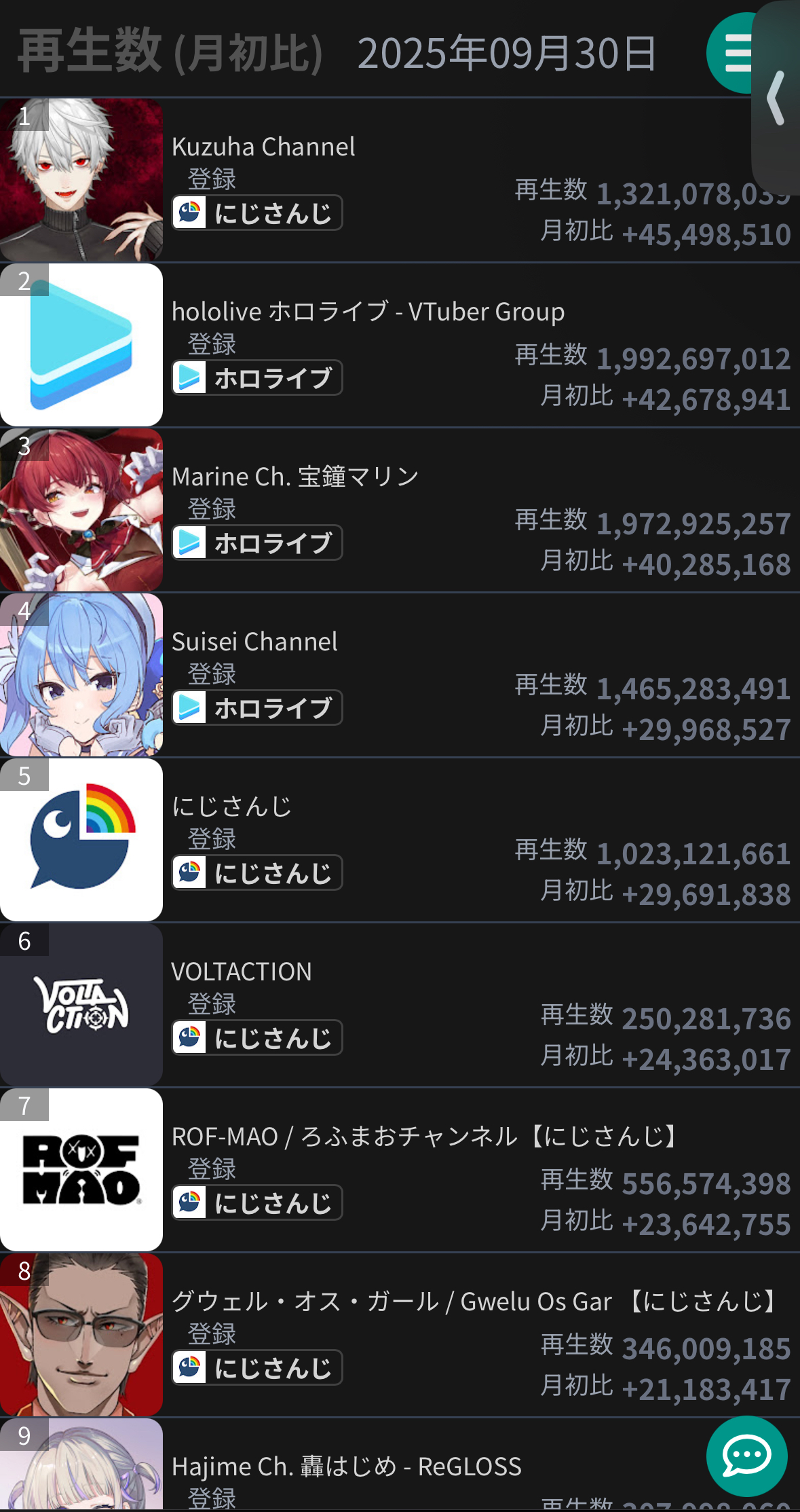Open the rank 5 にじさんじ channel entry
Screen dimensions: 800x1512
[x=231, y=807]
